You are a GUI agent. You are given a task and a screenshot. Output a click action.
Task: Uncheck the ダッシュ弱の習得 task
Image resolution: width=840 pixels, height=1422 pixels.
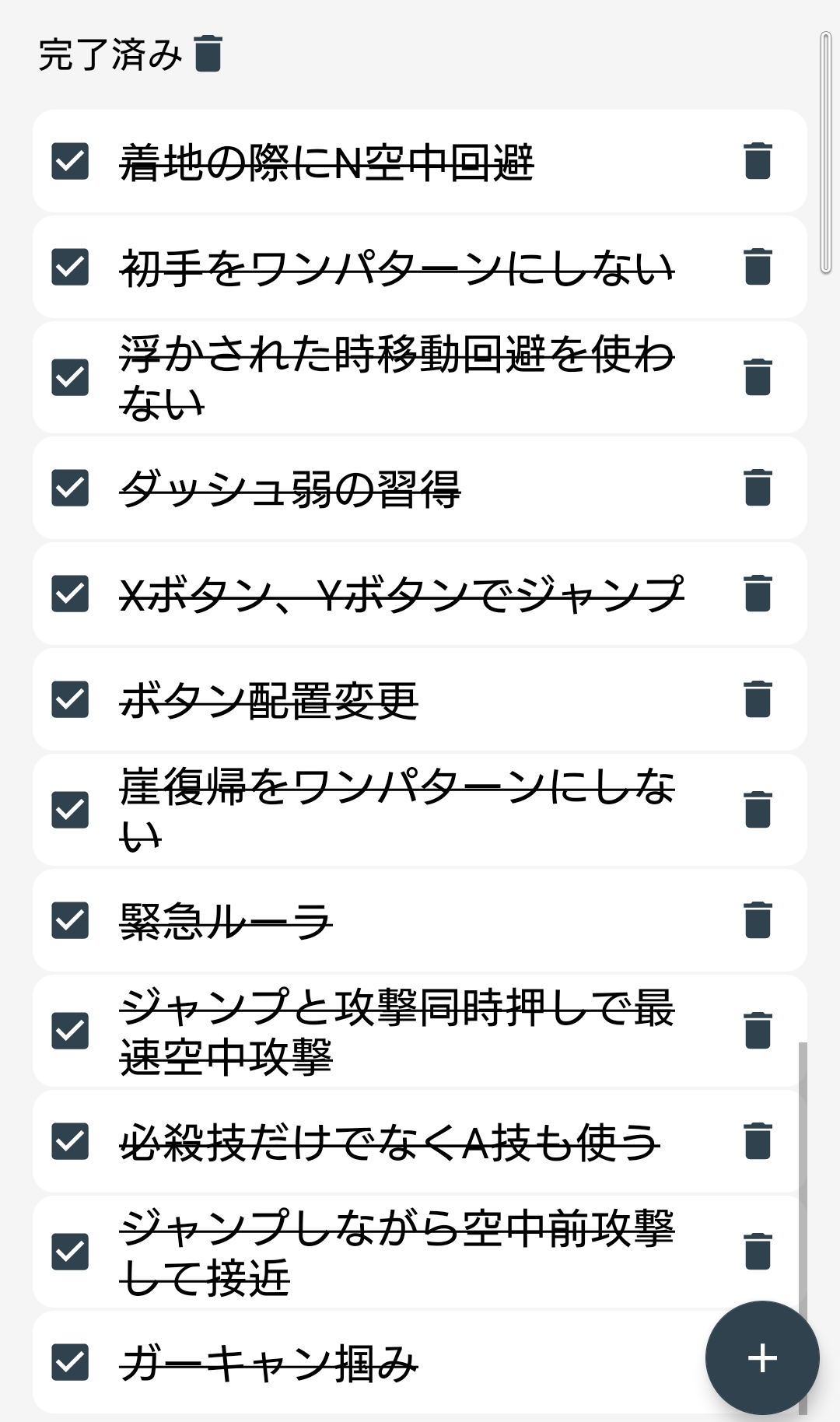70,488
